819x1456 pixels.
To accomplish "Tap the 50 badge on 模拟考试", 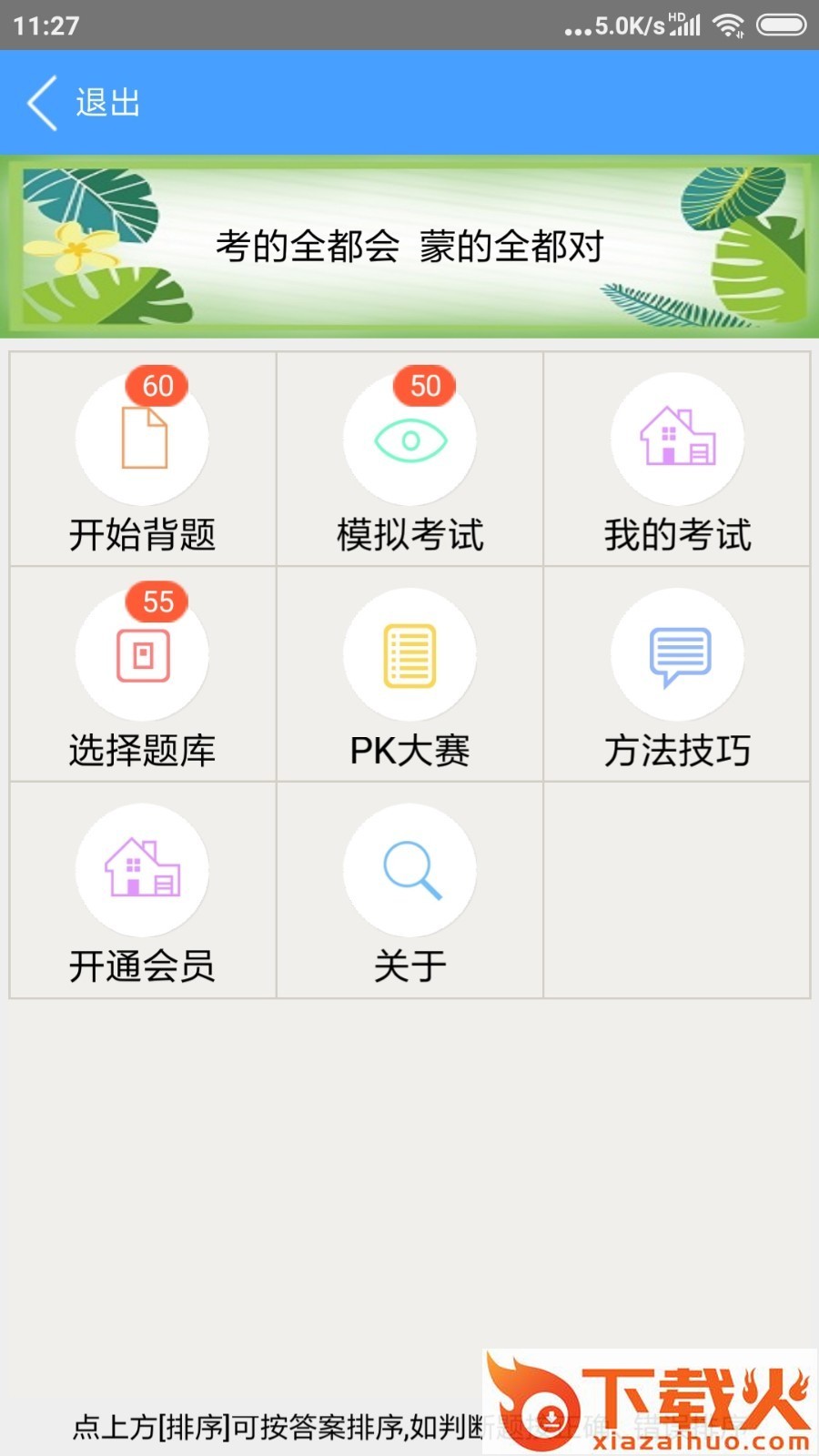I will [424, 386].
